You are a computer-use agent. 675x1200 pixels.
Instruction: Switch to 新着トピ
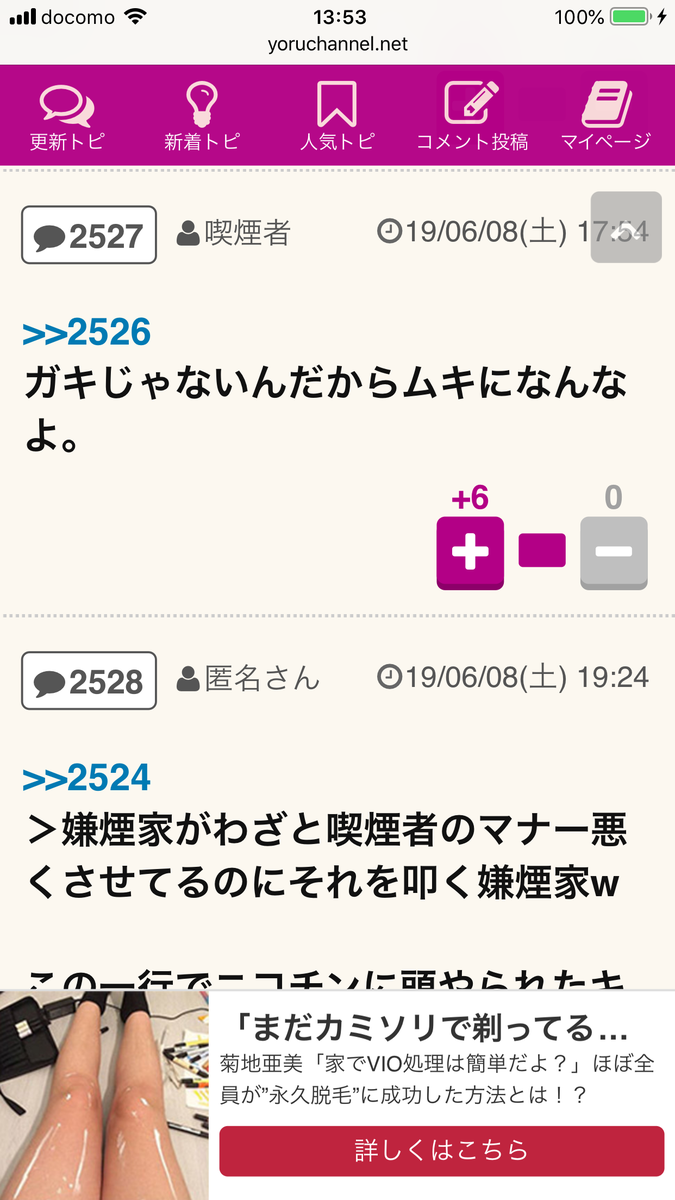point(202,117)
